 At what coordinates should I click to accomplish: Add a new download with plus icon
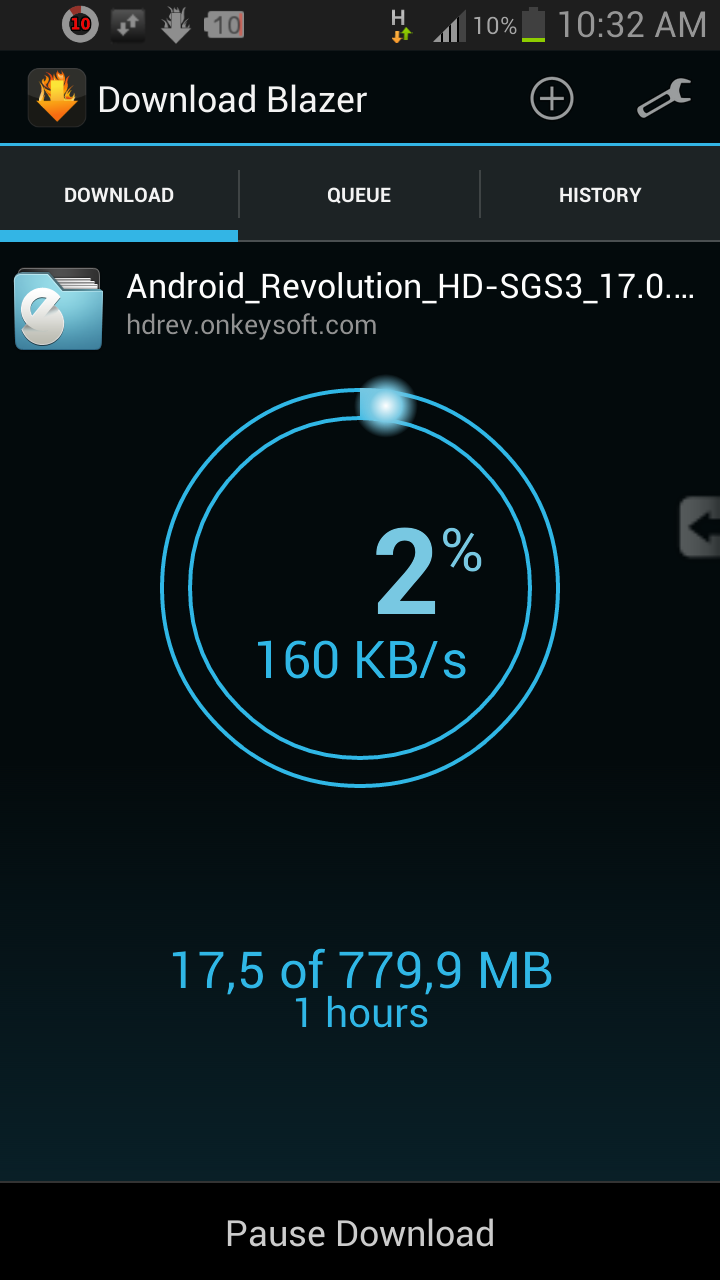551,99
